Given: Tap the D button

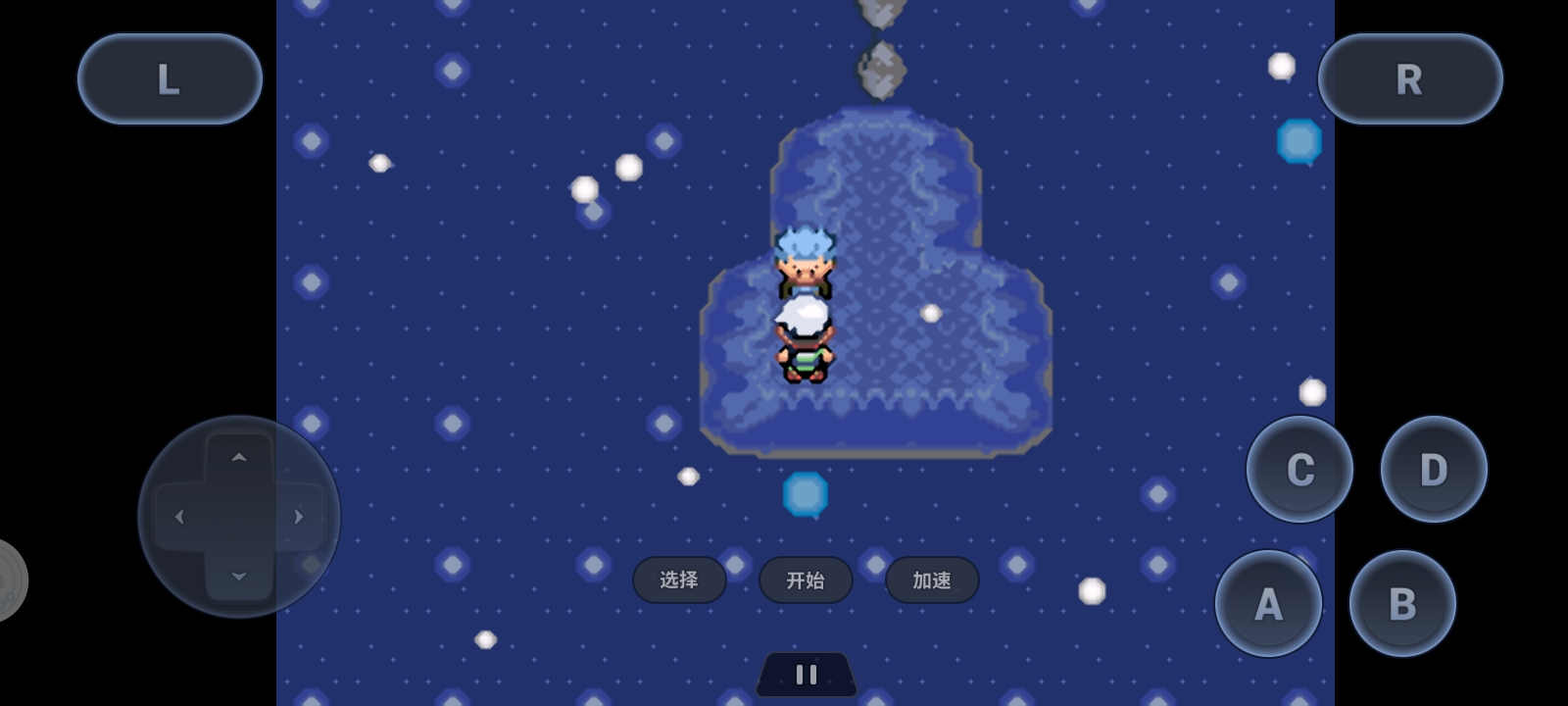Looking at the screenshot, I should pyautogui.click(x=1434, y=470).
